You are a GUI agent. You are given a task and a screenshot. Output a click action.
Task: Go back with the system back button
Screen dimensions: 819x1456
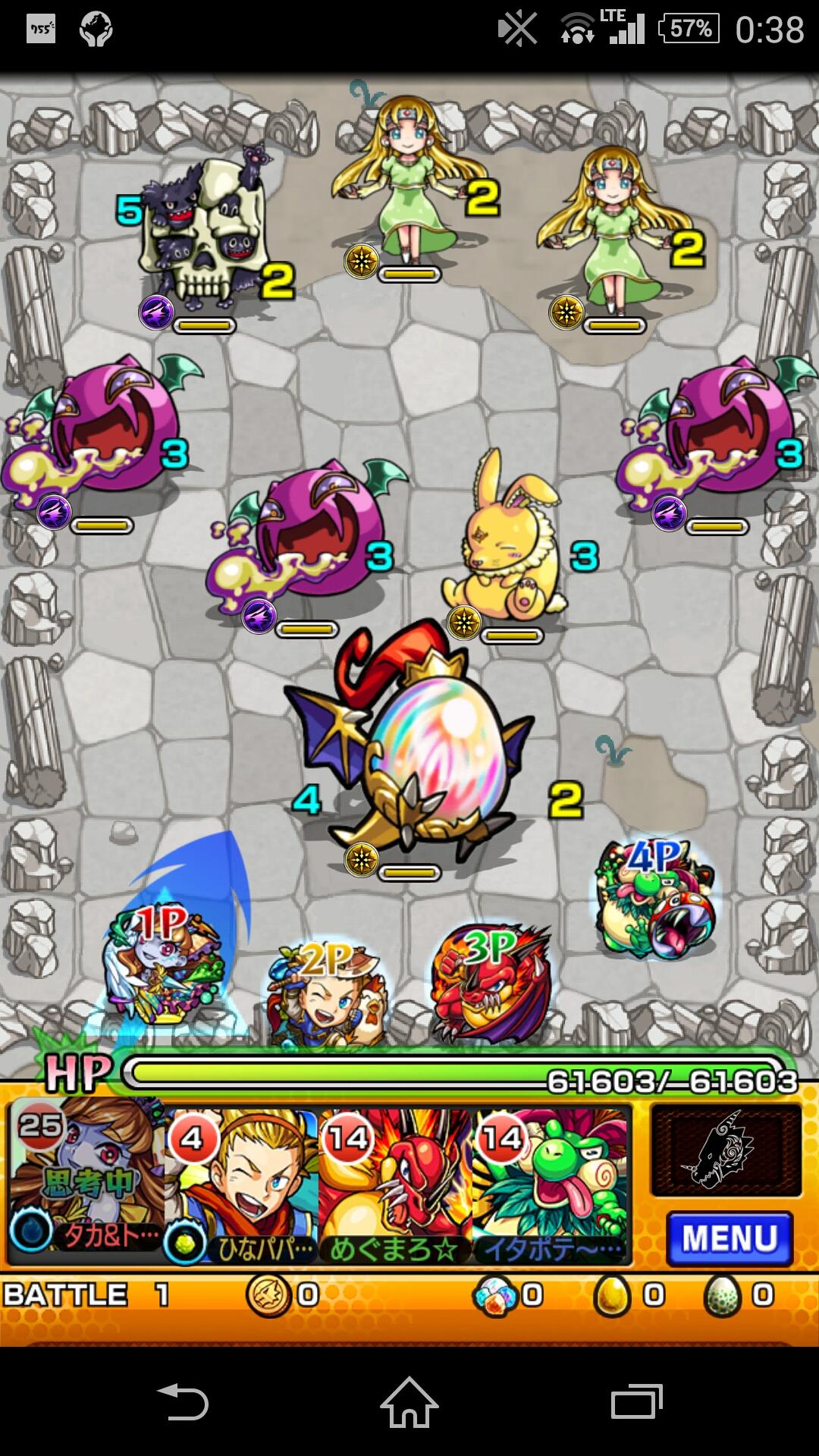coord(182,1401)
